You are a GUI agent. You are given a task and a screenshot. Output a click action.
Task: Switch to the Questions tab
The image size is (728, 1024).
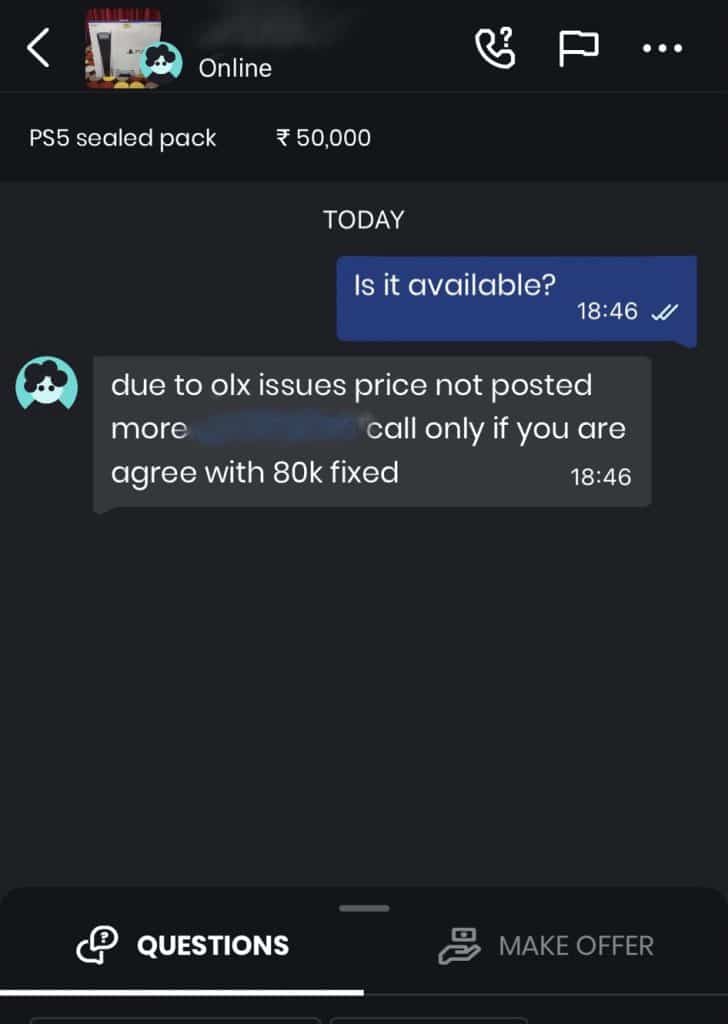click(183, 945)
